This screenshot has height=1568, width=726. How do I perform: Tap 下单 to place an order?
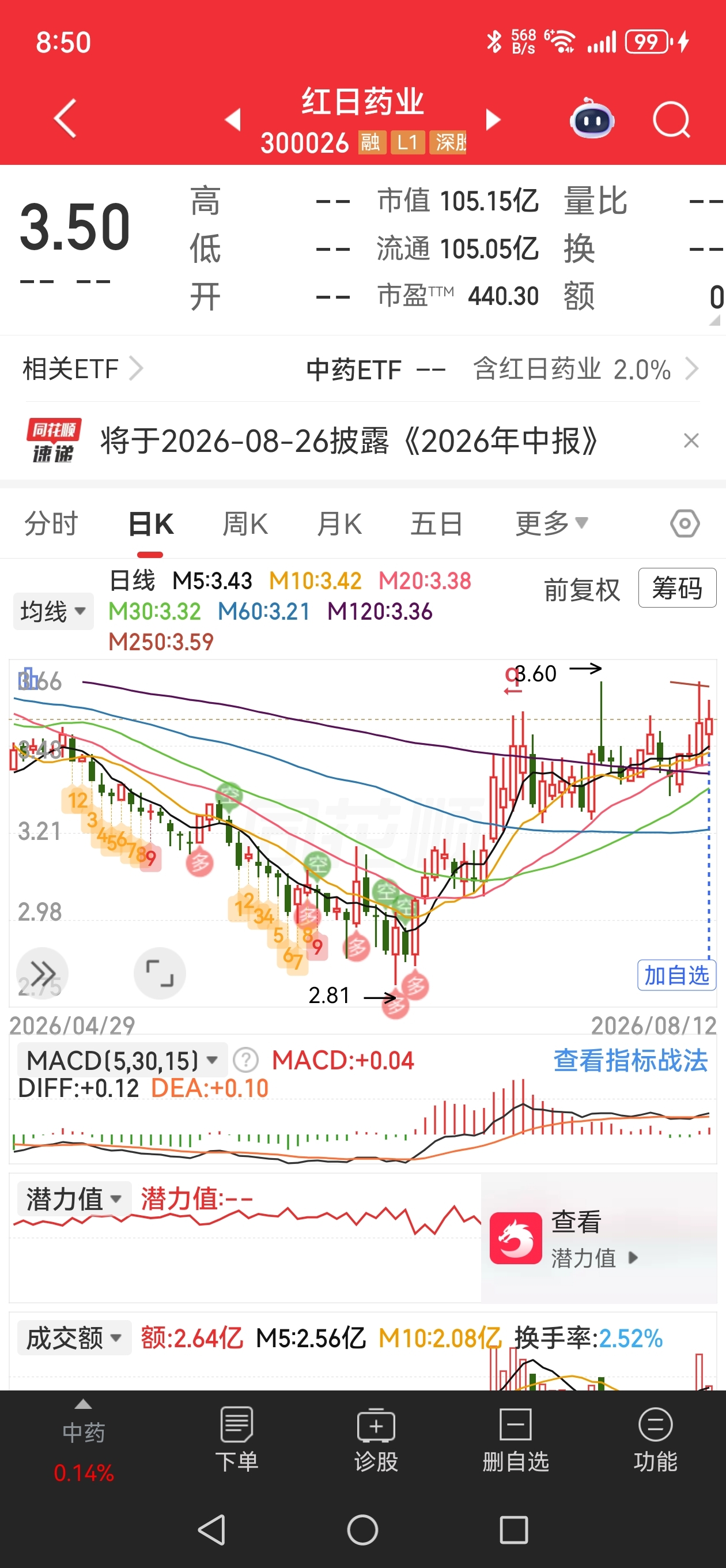pyautogui.click(x=237, y=1439)
